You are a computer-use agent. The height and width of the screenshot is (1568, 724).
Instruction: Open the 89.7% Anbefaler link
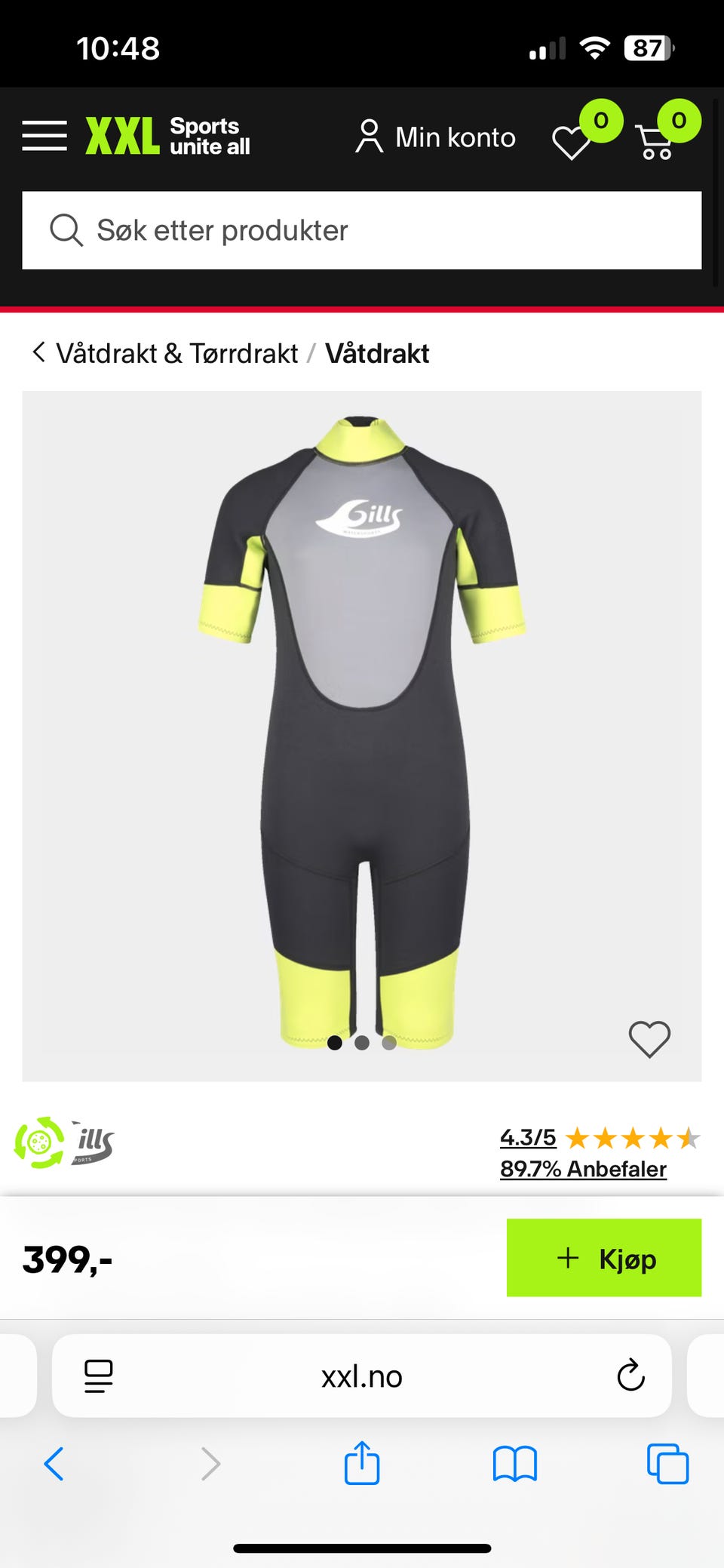(x=583, y=1169)
